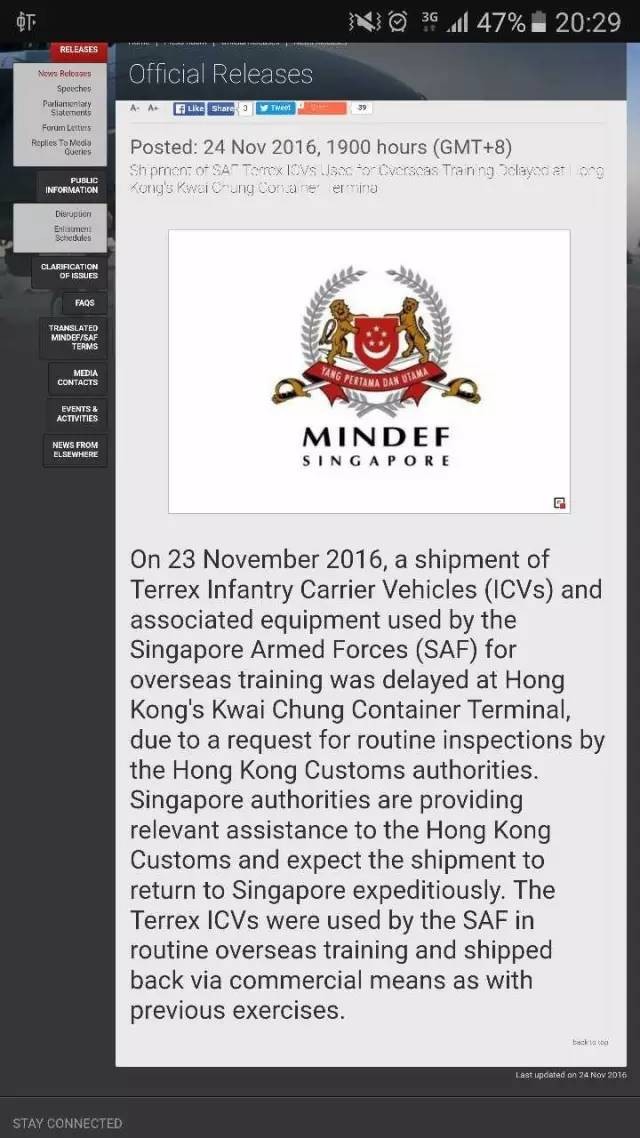The height and width of the screenshot is (1138, 640).
Task: Open Enlistment Schedules
Action: 72,234
